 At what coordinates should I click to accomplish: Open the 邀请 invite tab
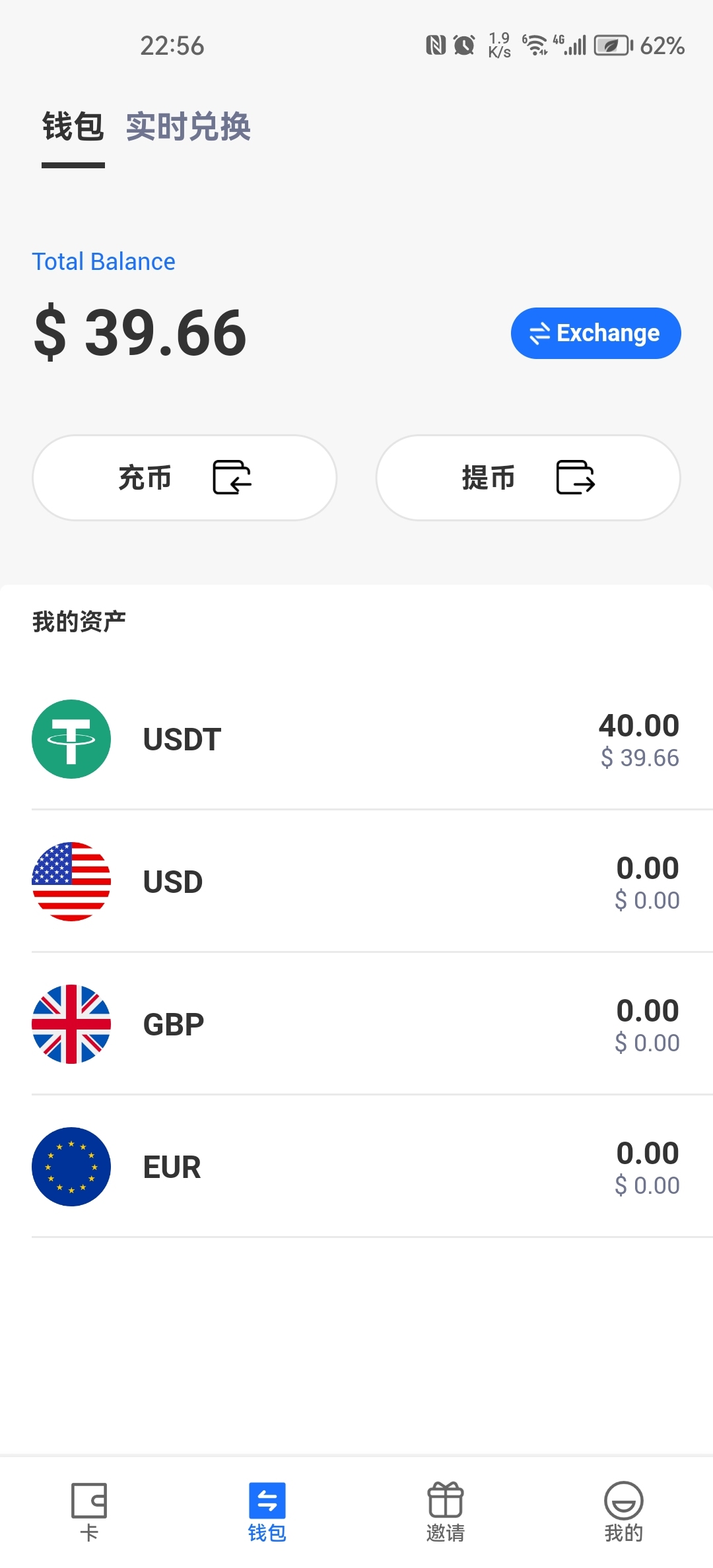446,1511
